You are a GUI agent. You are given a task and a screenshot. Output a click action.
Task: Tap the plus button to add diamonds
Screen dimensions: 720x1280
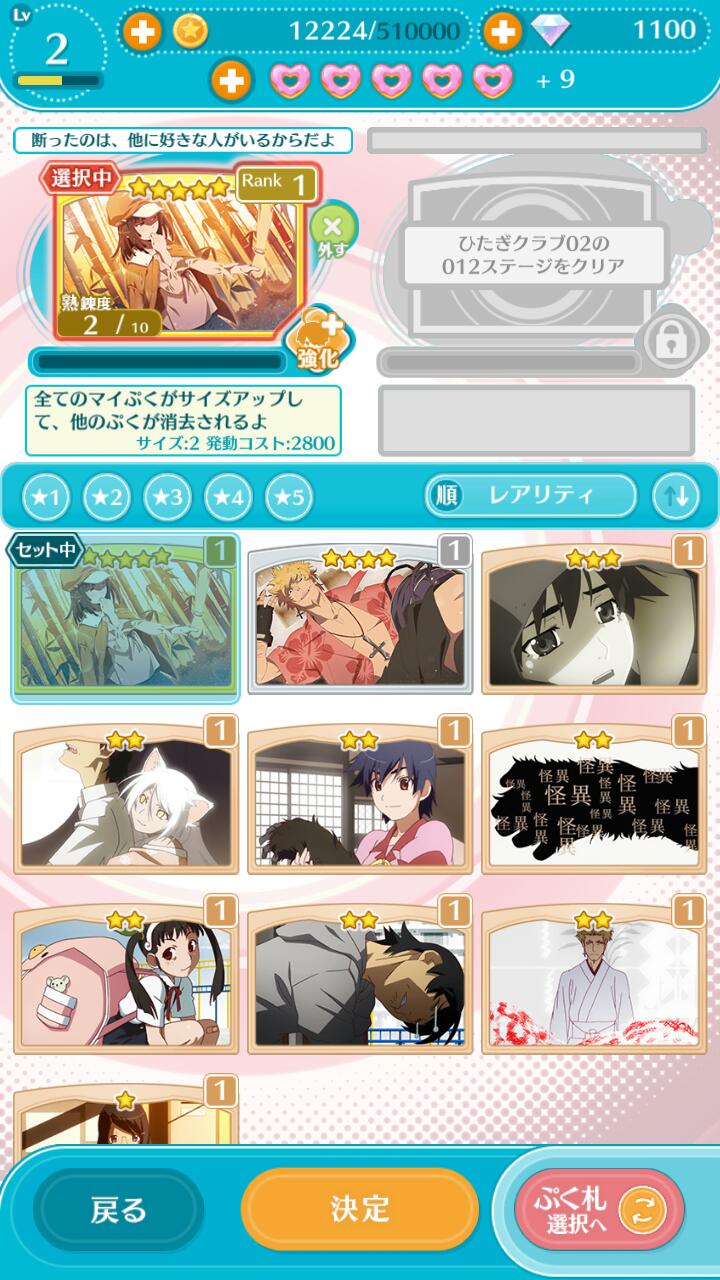point(502,32)
